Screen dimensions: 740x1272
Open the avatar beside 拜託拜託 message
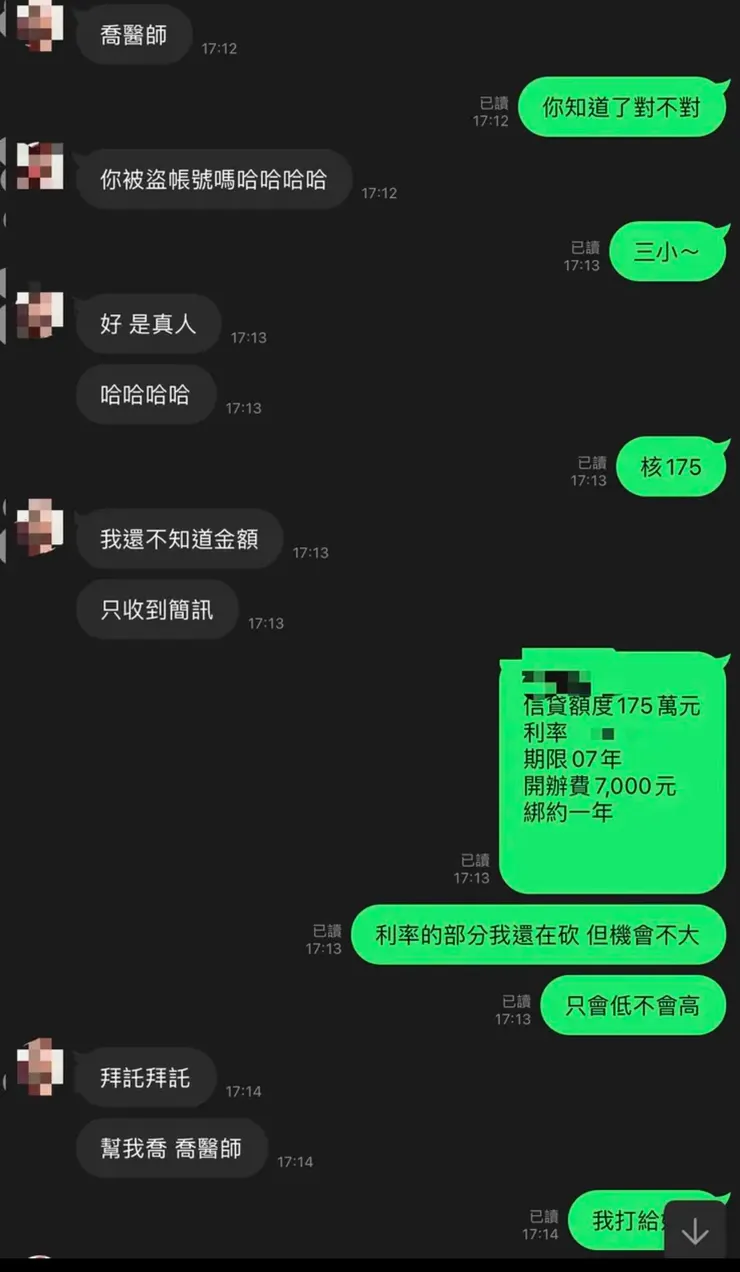coord(38,1065)
